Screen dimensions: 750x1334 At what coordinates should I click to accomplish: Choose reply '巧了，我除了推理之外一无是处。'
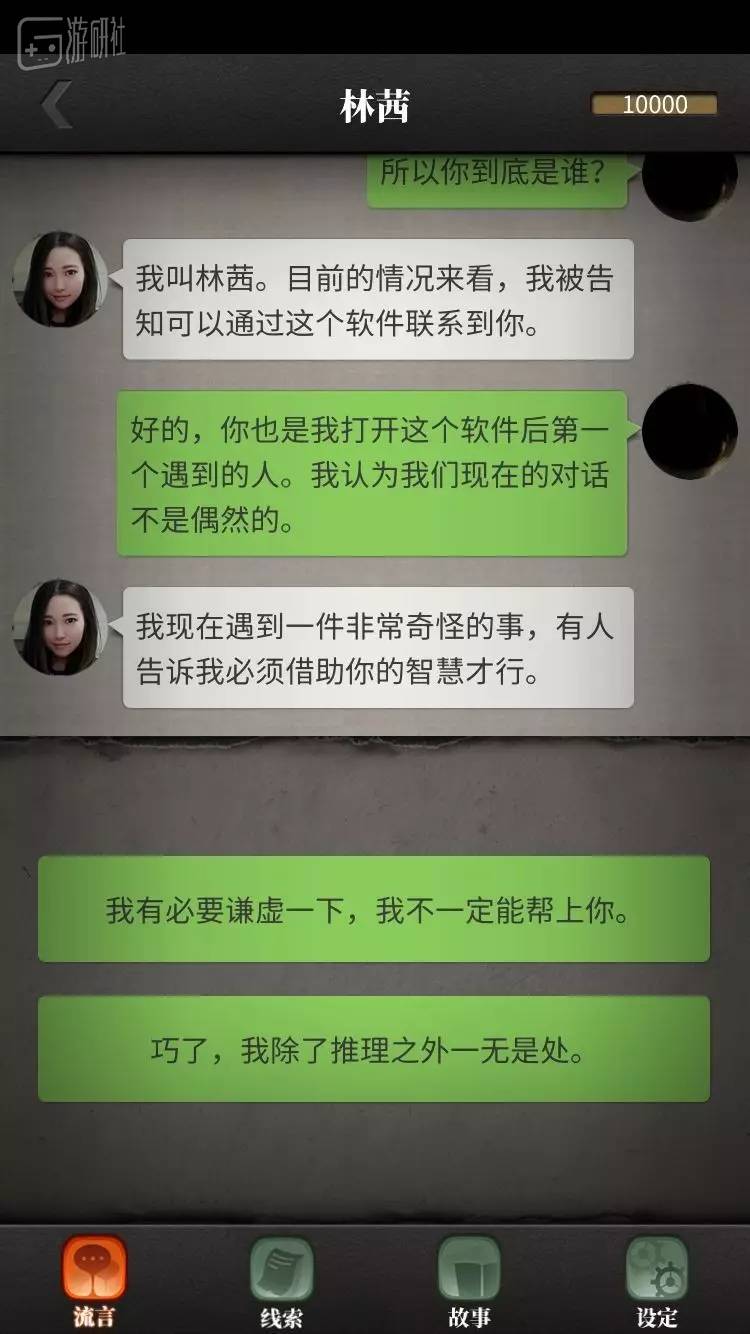[x=374, y=1049]
